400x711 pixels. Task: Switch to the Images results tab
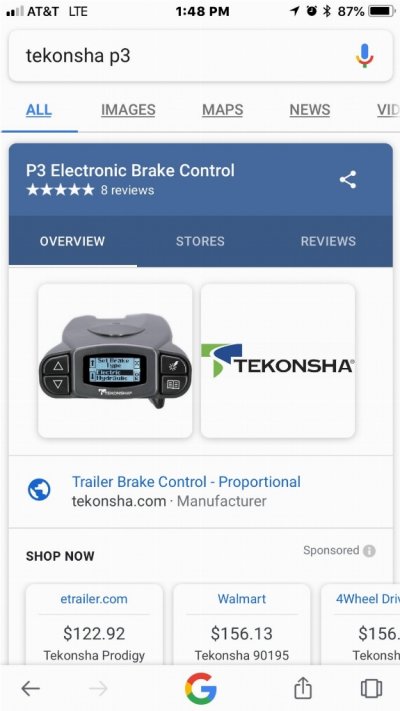pos(128,110)
